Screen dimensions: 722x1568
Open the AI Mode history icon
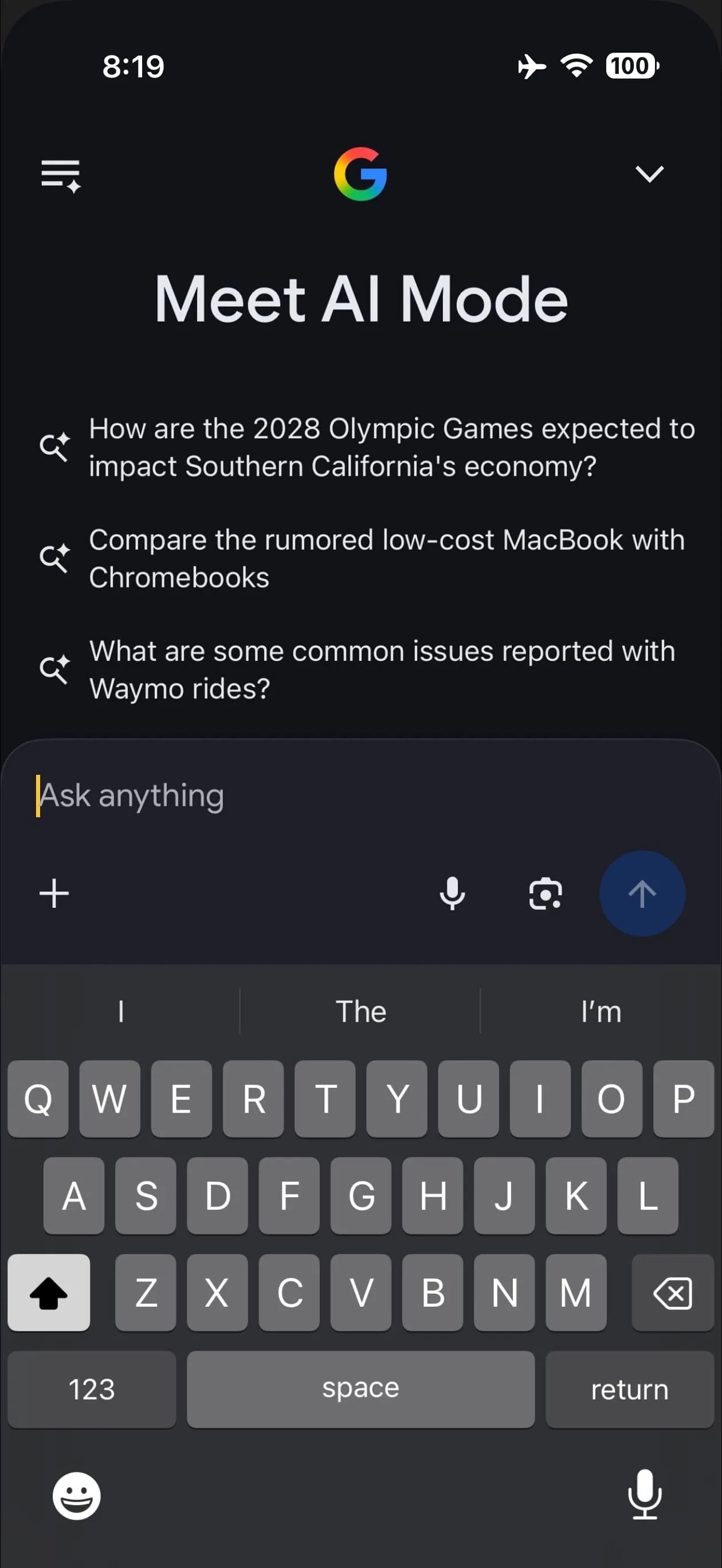tap(60, 175)
